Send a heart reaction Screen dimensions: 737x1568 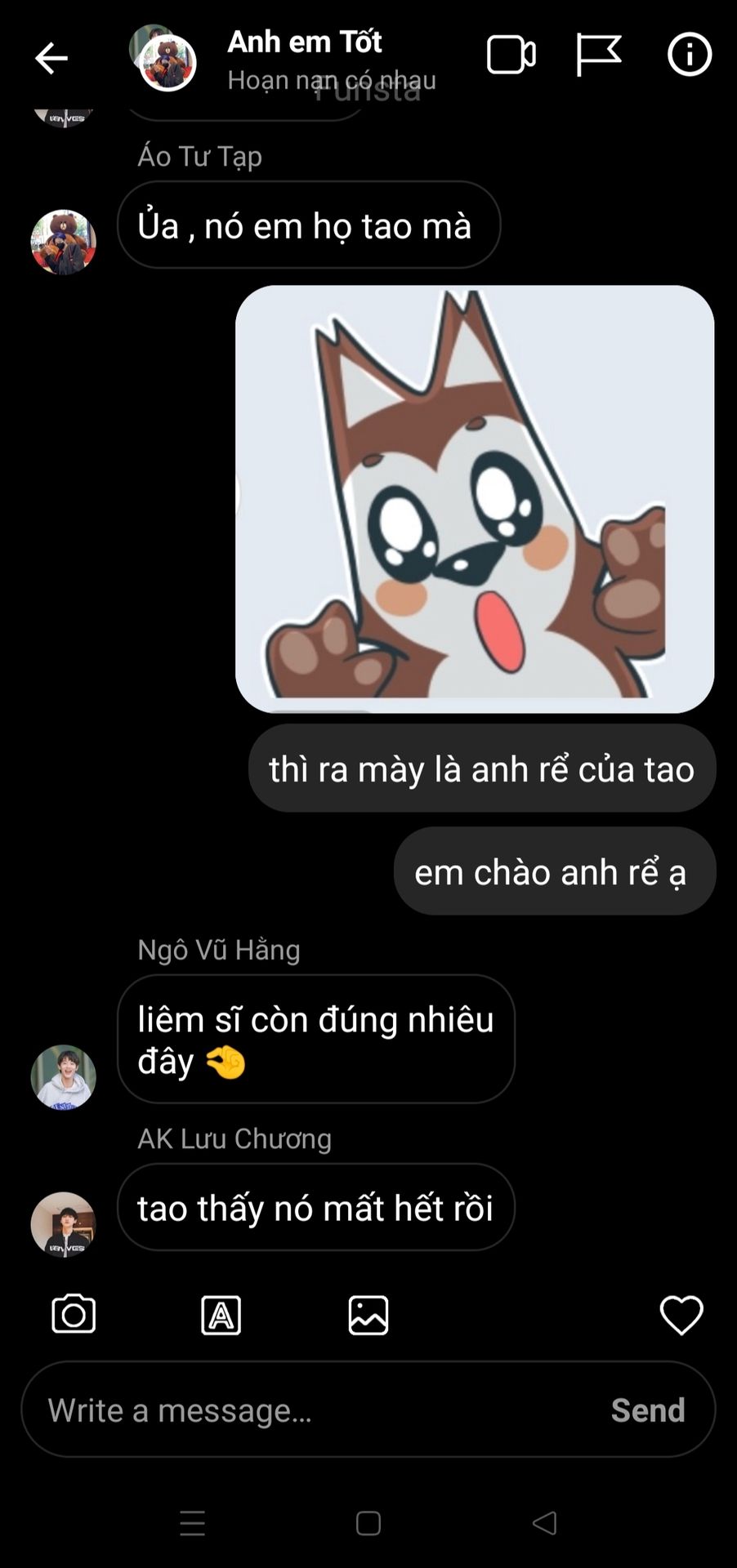coord(681,1315)
